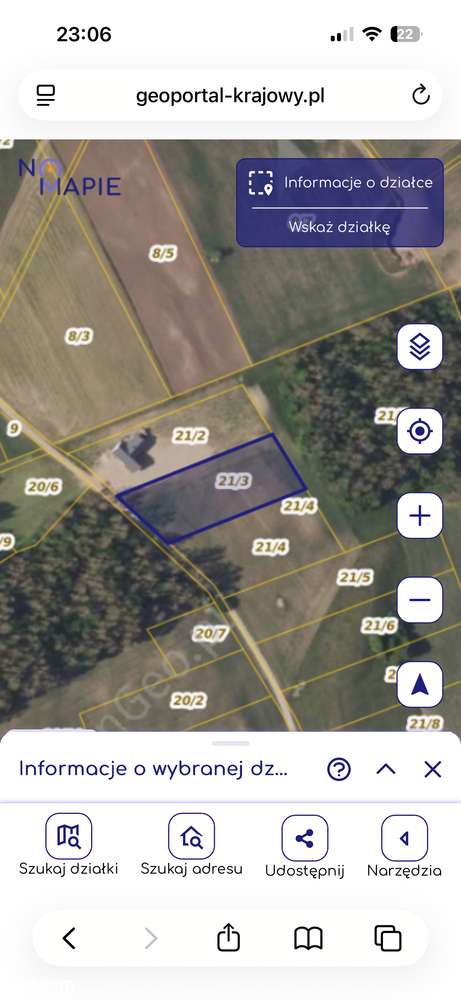The width and height of the screenshot is (461, 999).
Task: Open Szukaj działki search
Action: click(69, 845)
